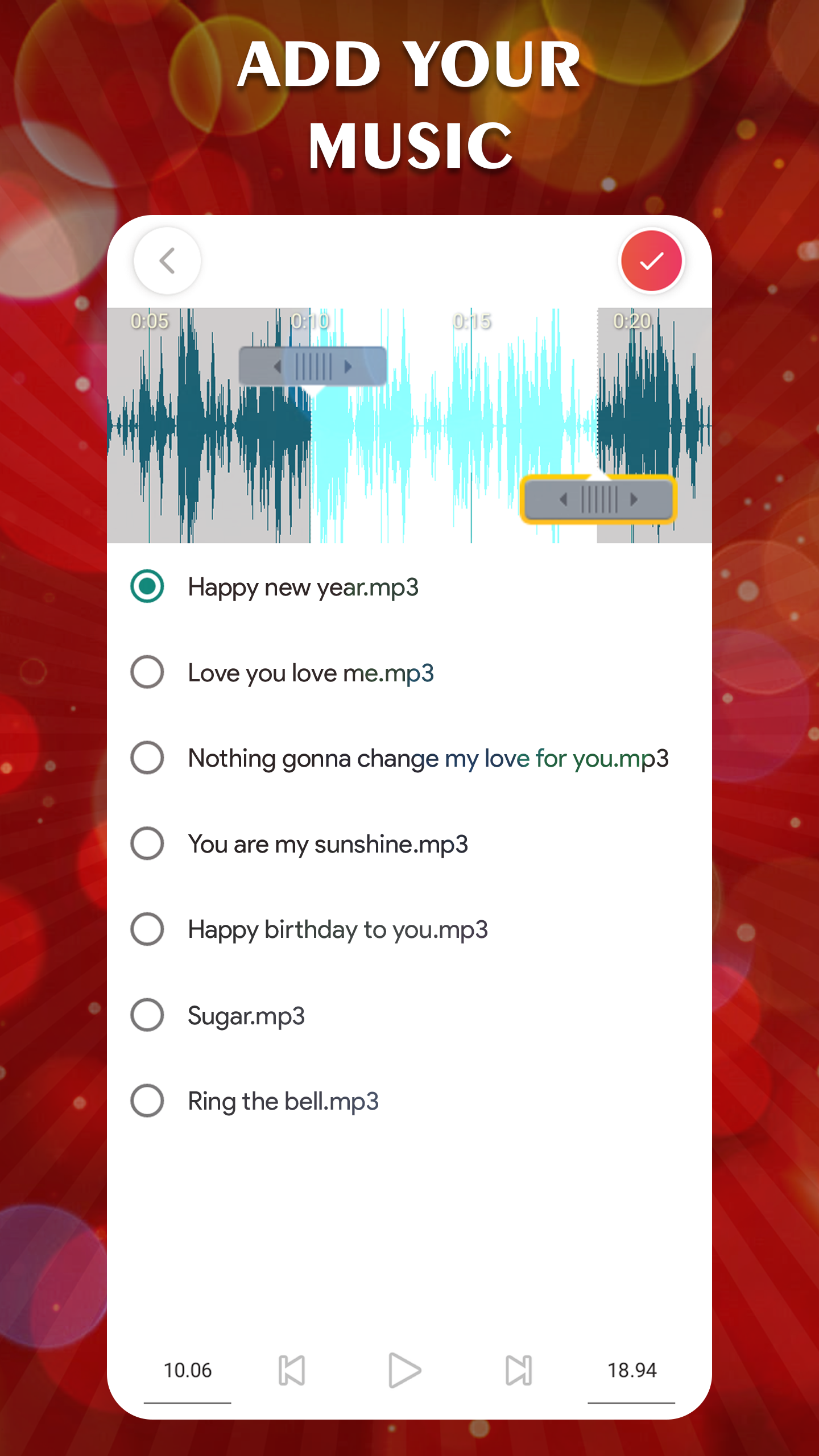Deselect Happy new year.mp3 radio button
The height and width of the screenshot is (1456, 819).
147,588
